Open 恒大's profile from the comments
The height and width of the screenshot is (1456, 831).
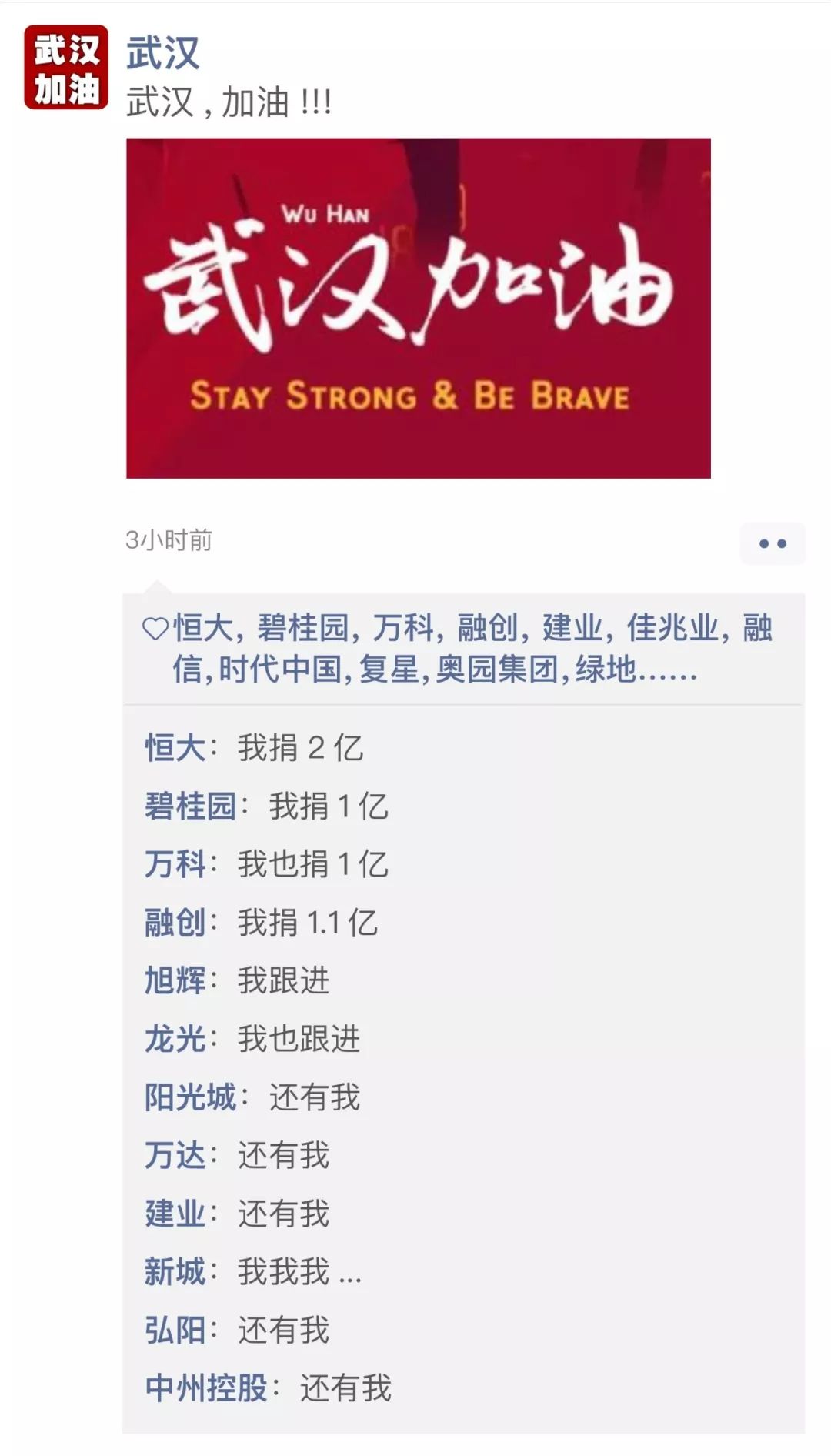point(175,748)
